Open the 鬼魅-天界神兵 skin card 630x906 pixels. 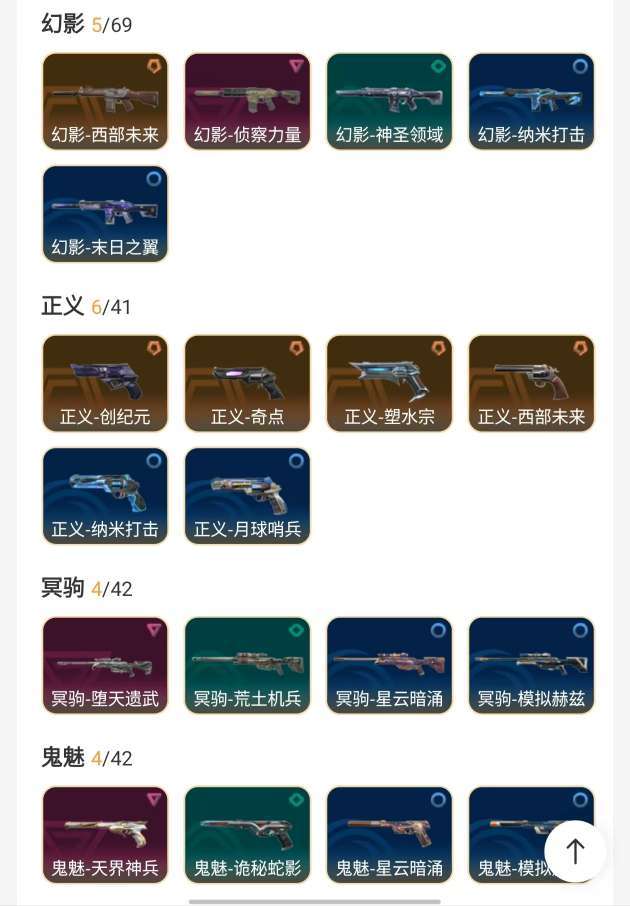[x=105, y=835]
